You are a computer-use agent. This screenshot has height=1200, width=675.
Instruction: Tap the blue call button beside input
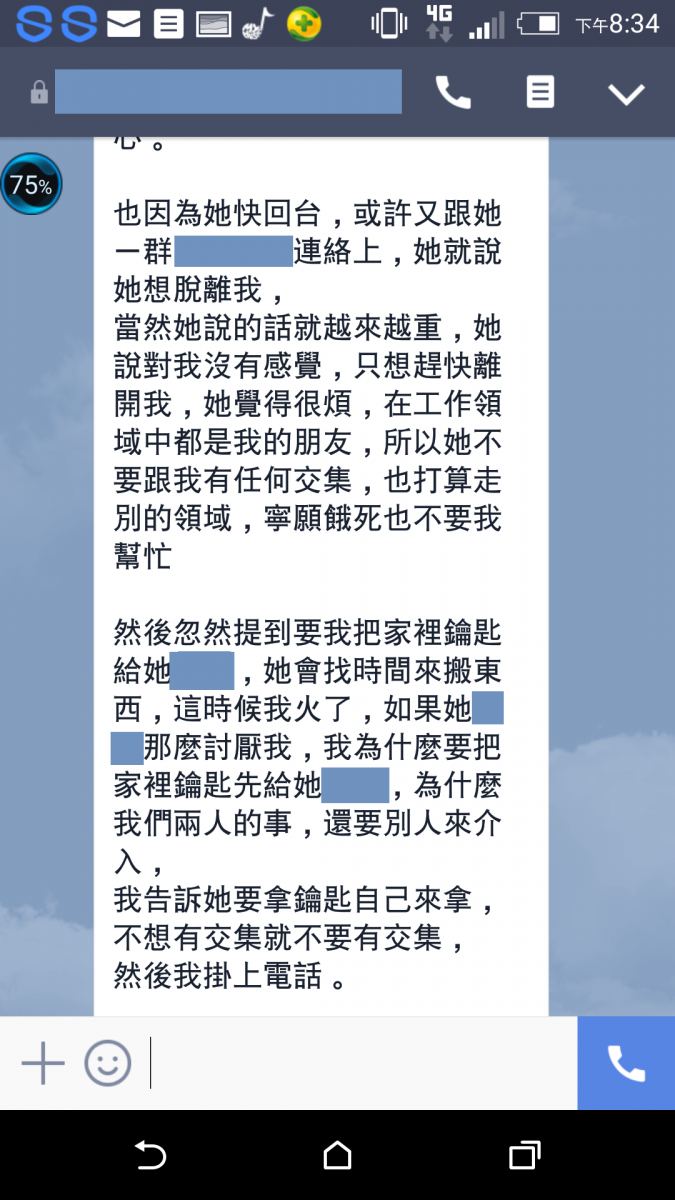click(626, 1063)
